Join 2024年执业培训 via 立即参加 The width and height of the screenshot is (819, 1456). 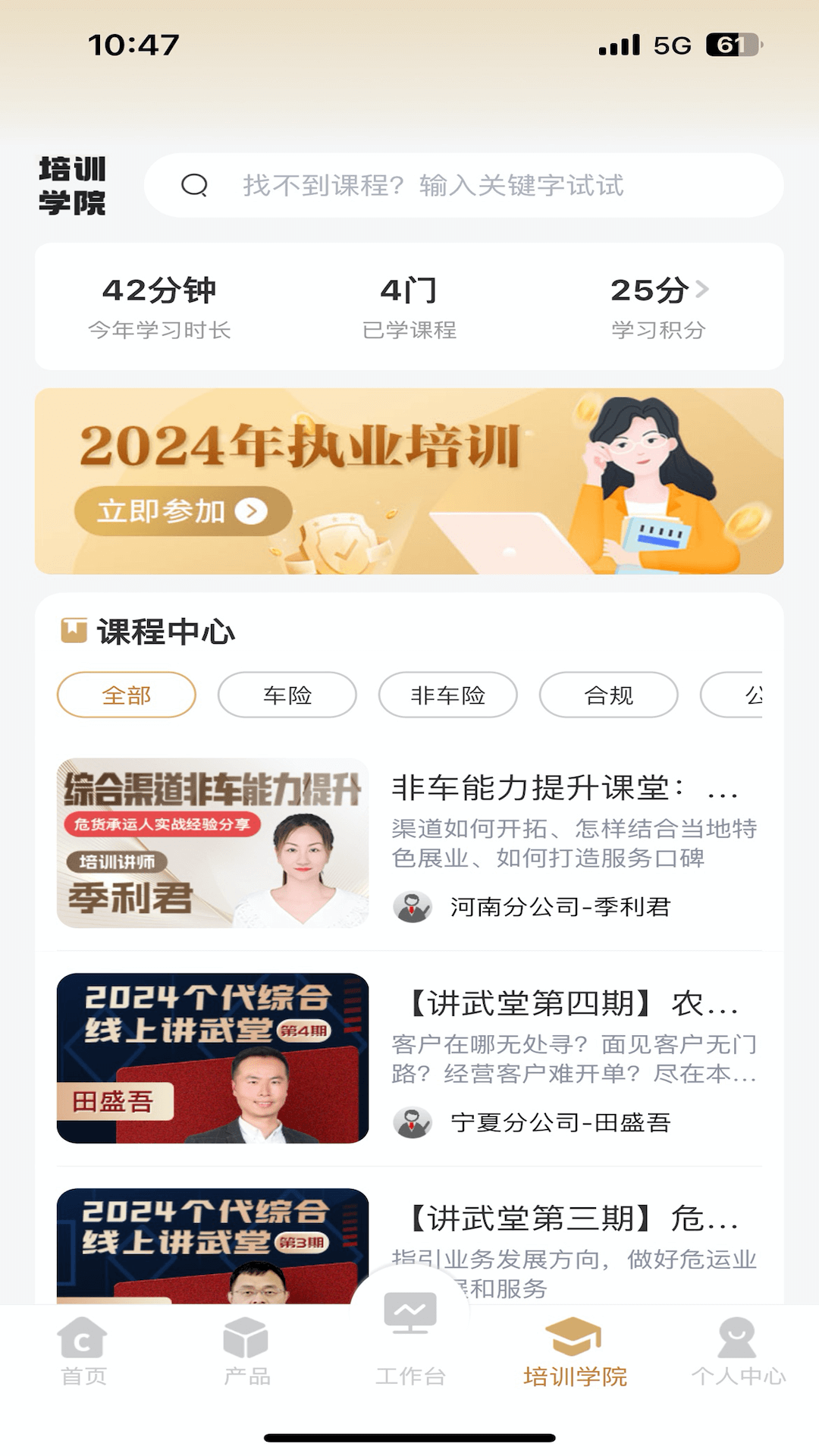click(x=183, y=512)
